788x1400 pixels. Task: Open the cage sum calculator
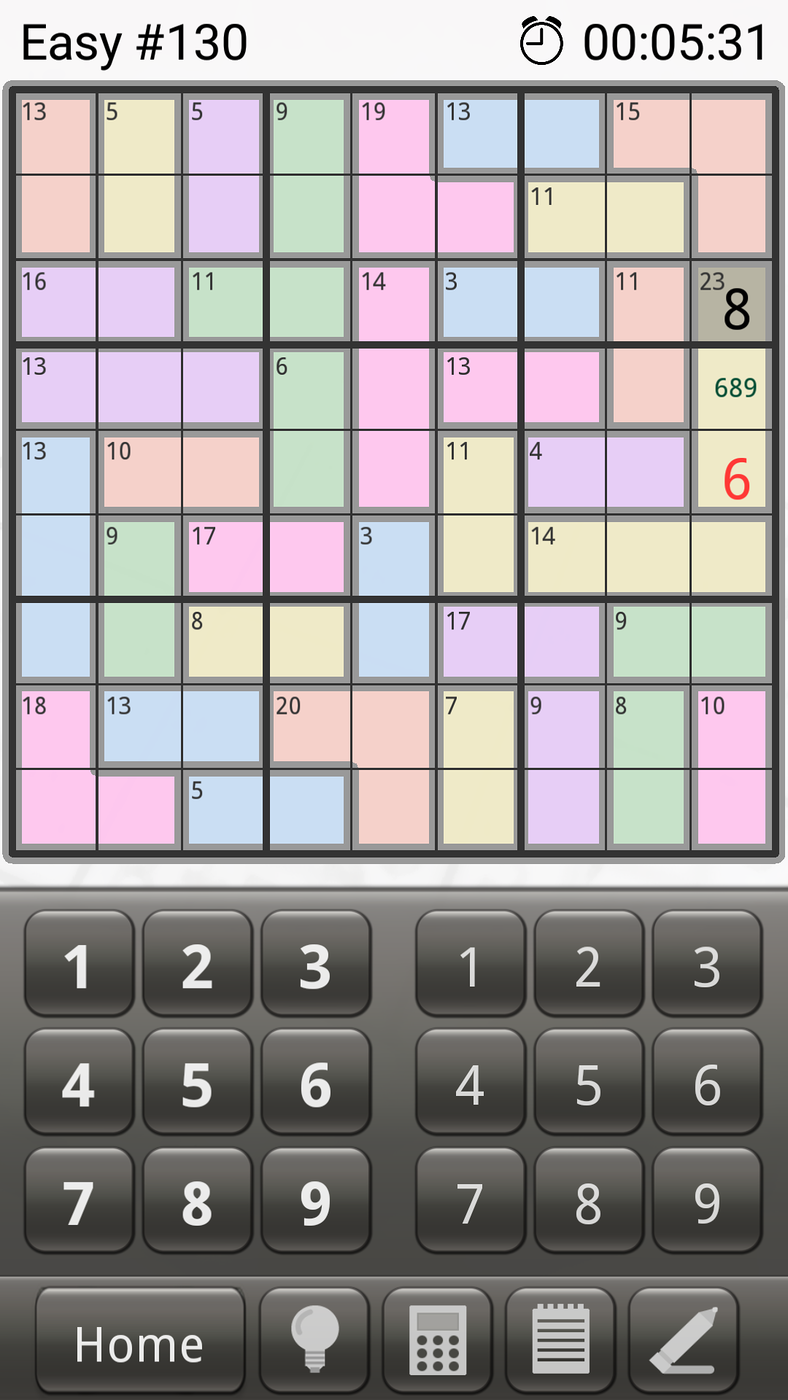[437, 1343]
